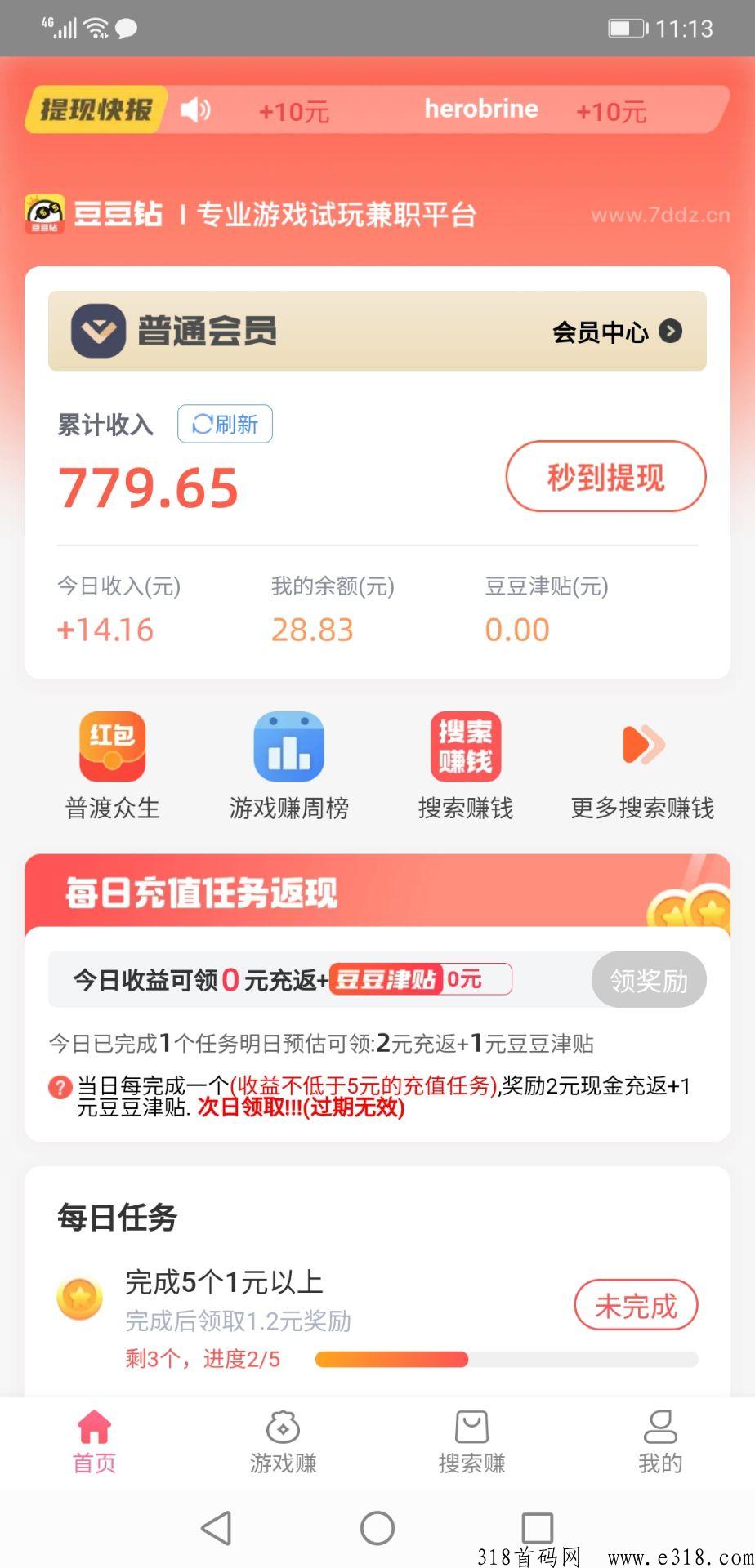This screenshot has width=755, height=1568.
Task: Tap the 刷新 refresh button
Action: [x=225, y=424]
